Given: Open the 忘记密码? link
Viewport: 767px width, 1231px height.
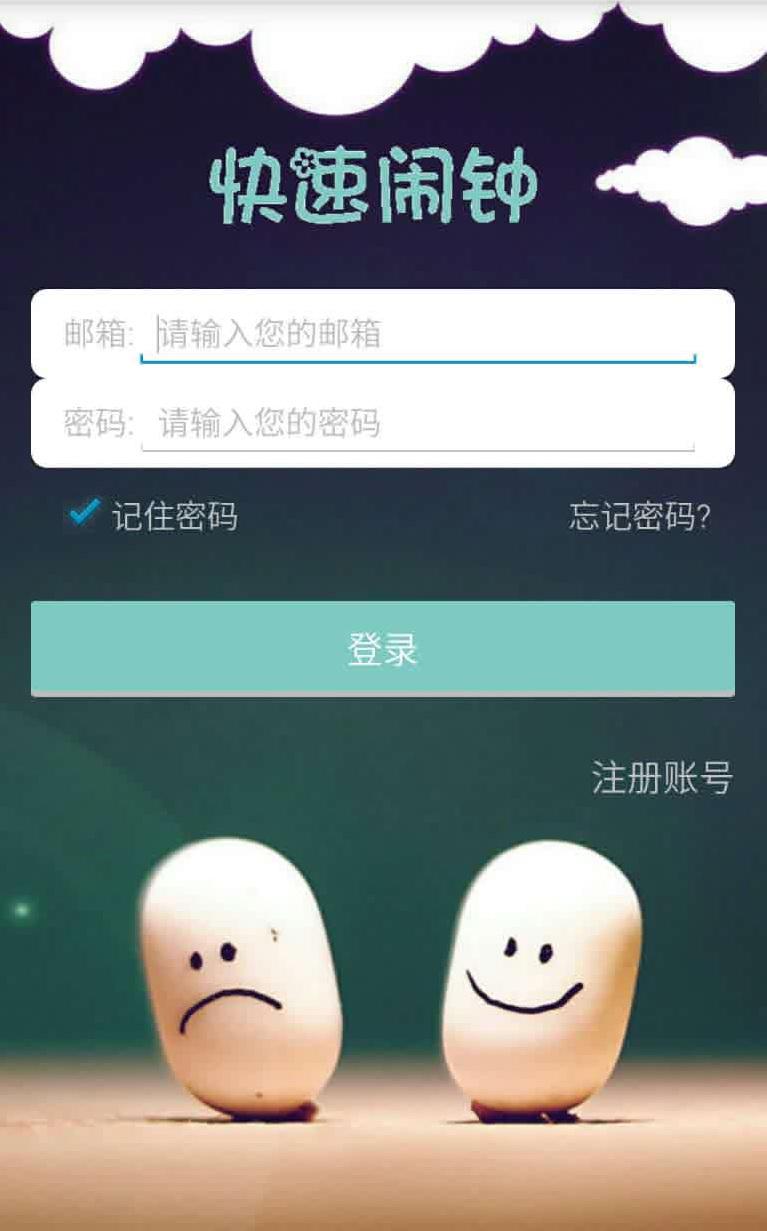Looking at the screenshot, I should click(640, 517).
